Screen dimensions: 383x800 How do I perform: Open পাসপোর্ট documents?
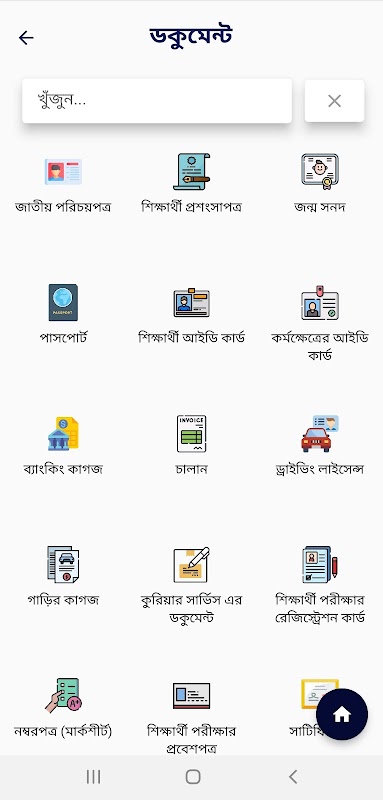click(63, 314)
